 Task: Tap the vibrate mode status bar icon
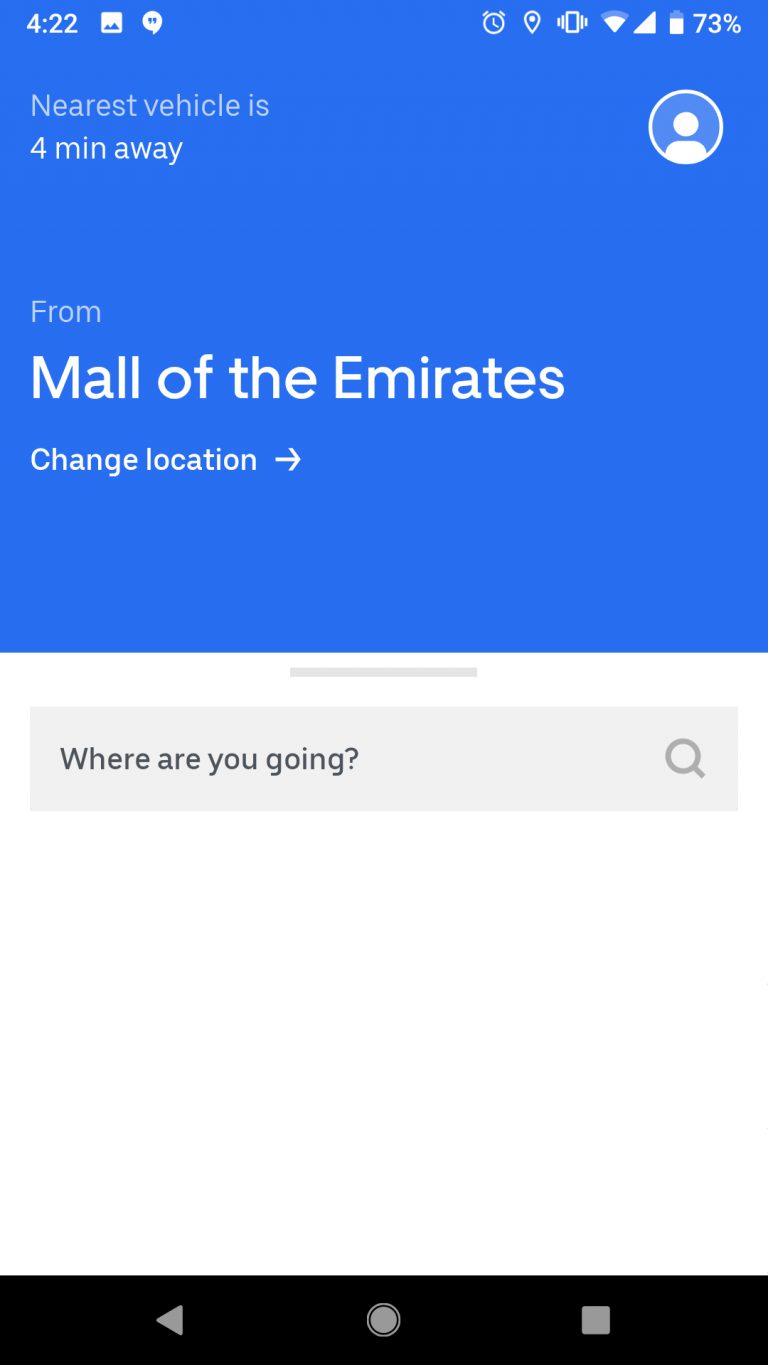[570, 21]
